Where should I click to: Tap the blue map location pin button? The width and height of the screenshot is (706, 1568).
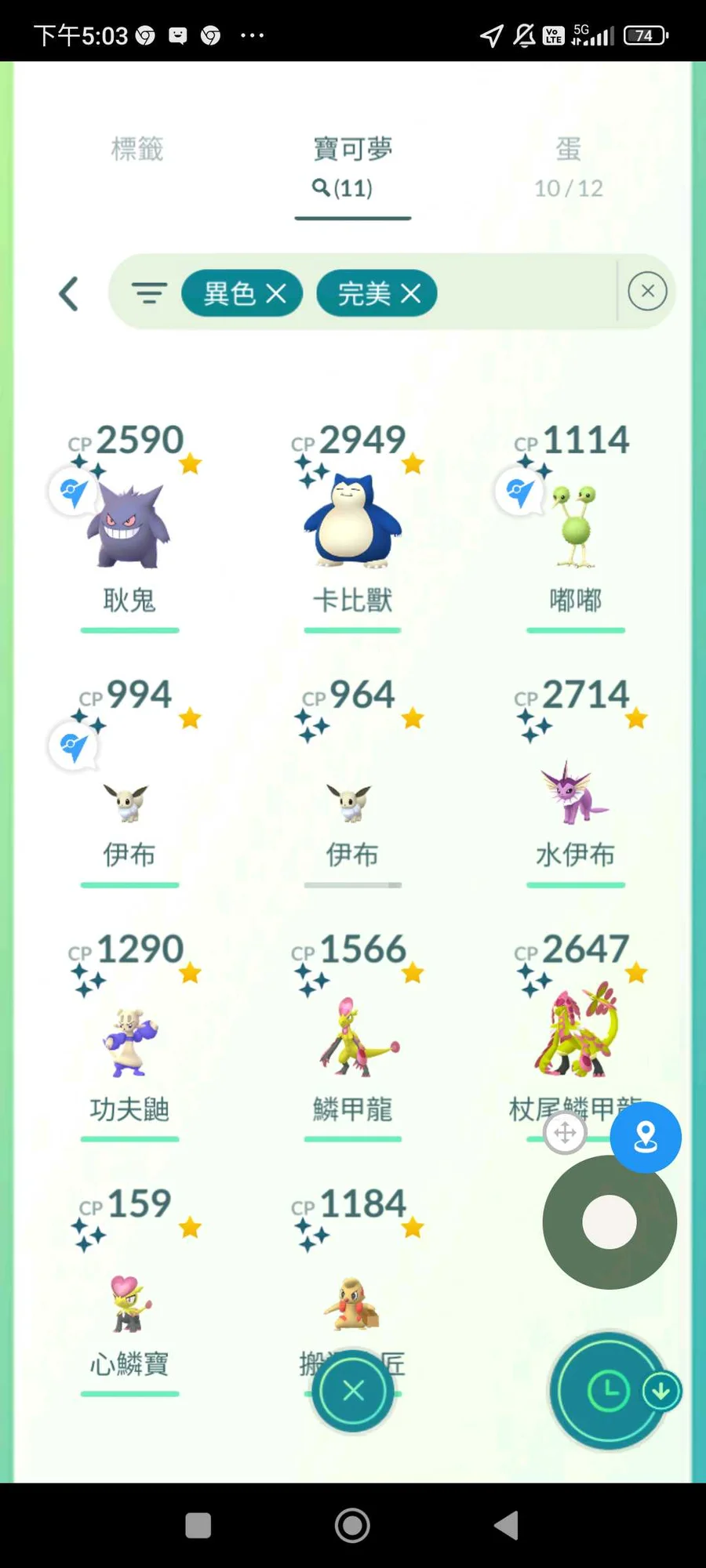(x=646, y=1137)
